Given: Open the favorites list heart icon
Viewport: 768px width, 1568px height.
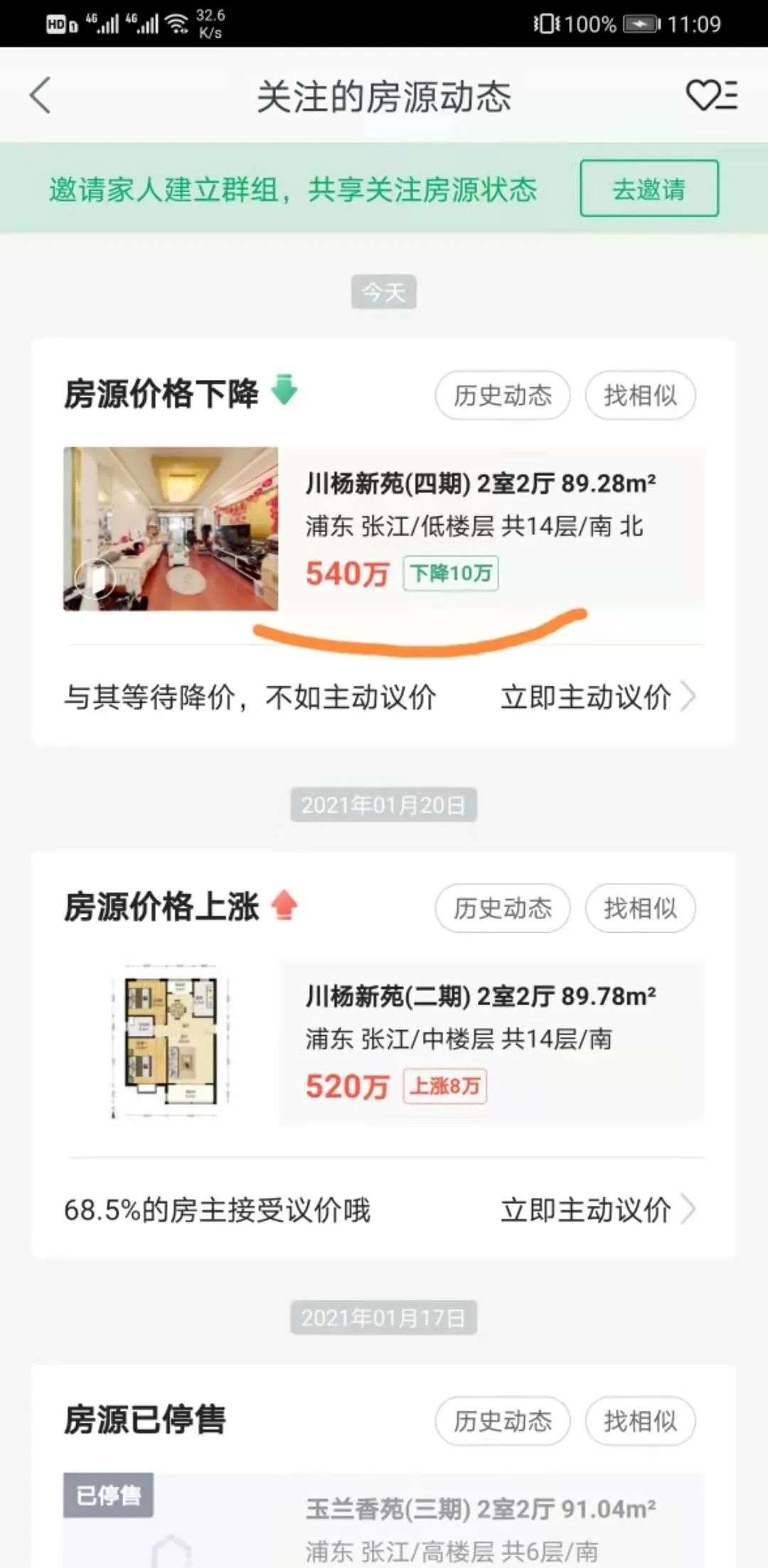Looking at the screenshot, I should coord(711,95).
